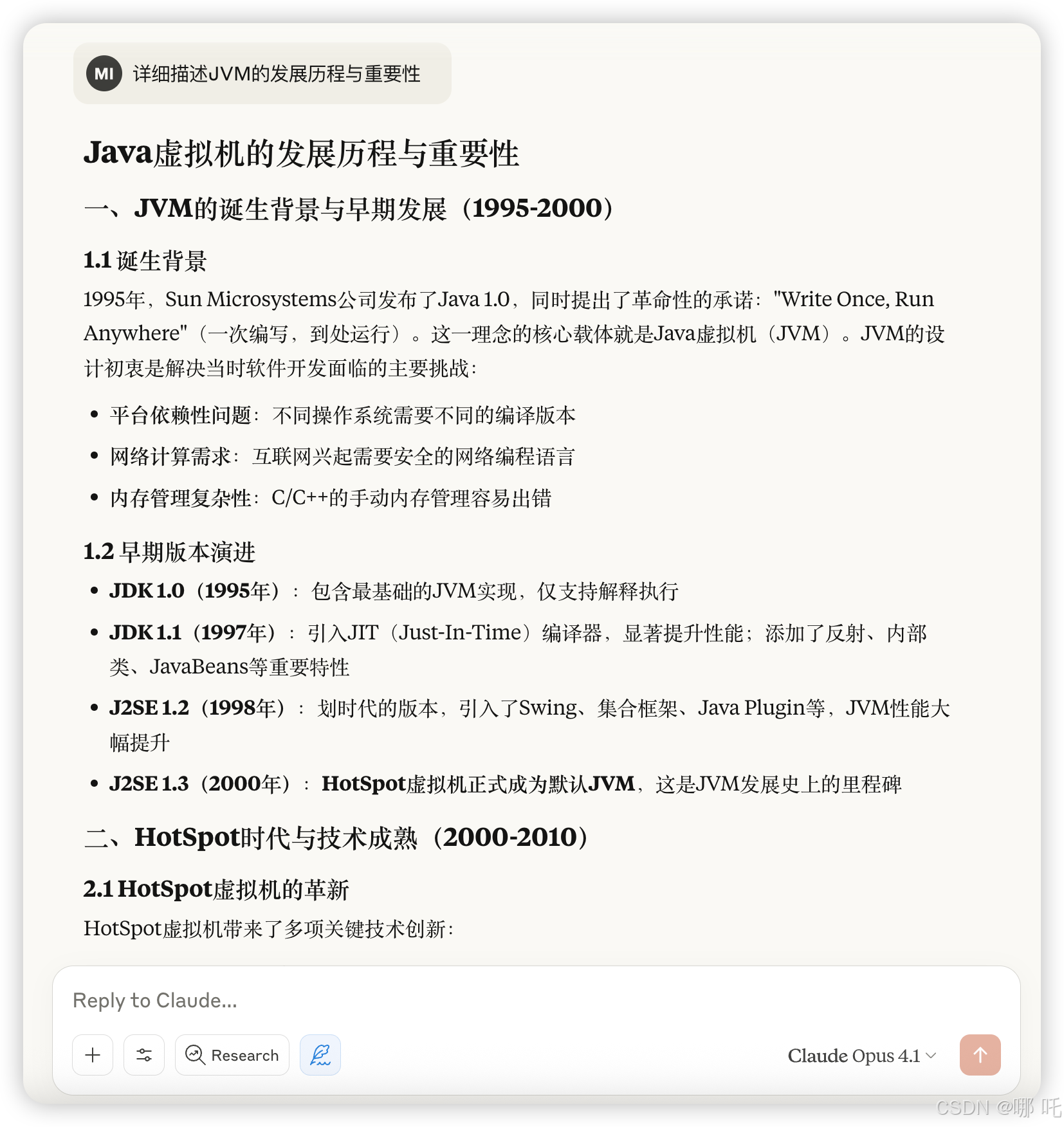
Task: Click the main title Java虚拟机的发展历程与重要性
Action: point(302,152)
